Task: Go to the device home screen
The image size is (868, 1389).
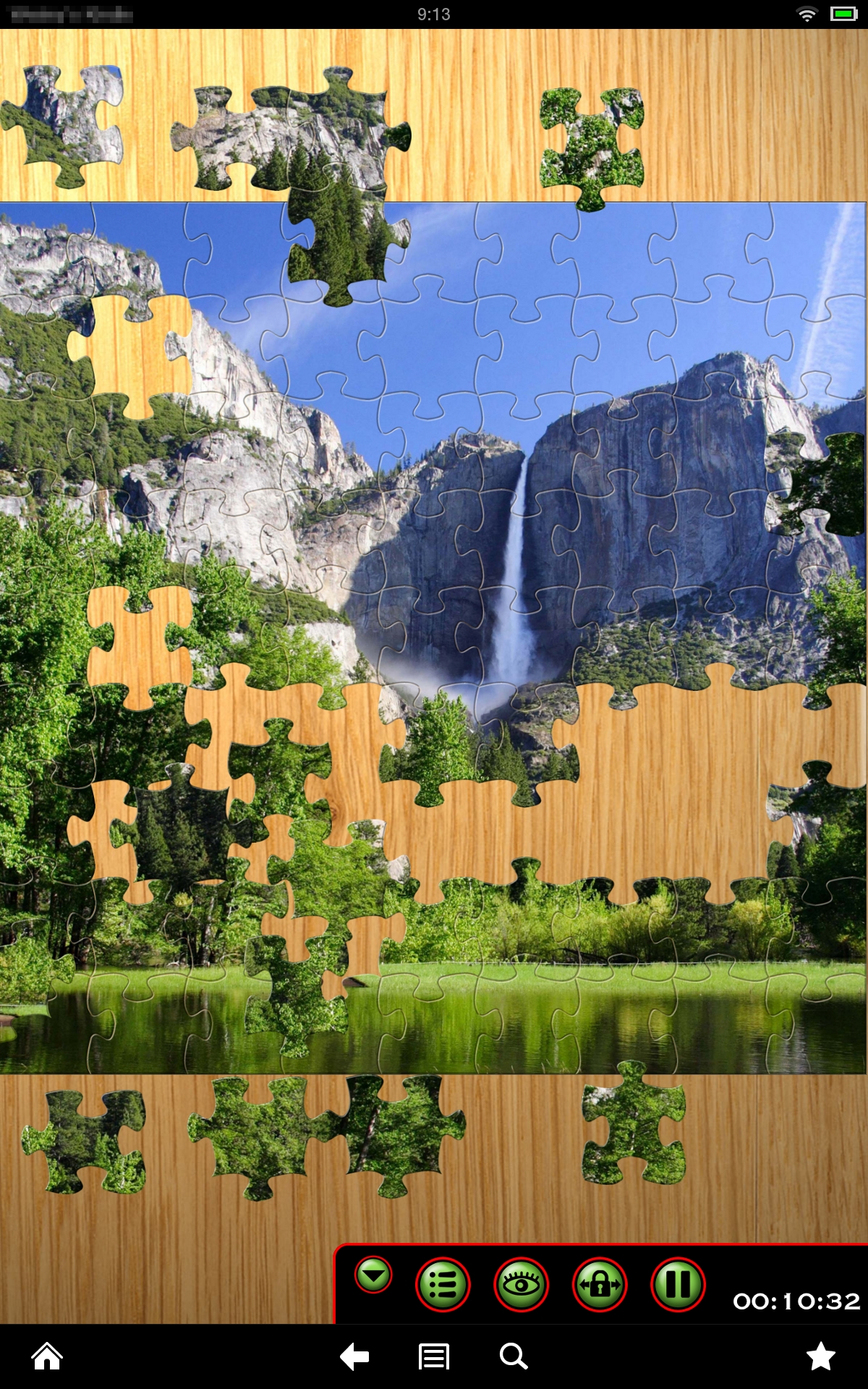Action: 47,1356
